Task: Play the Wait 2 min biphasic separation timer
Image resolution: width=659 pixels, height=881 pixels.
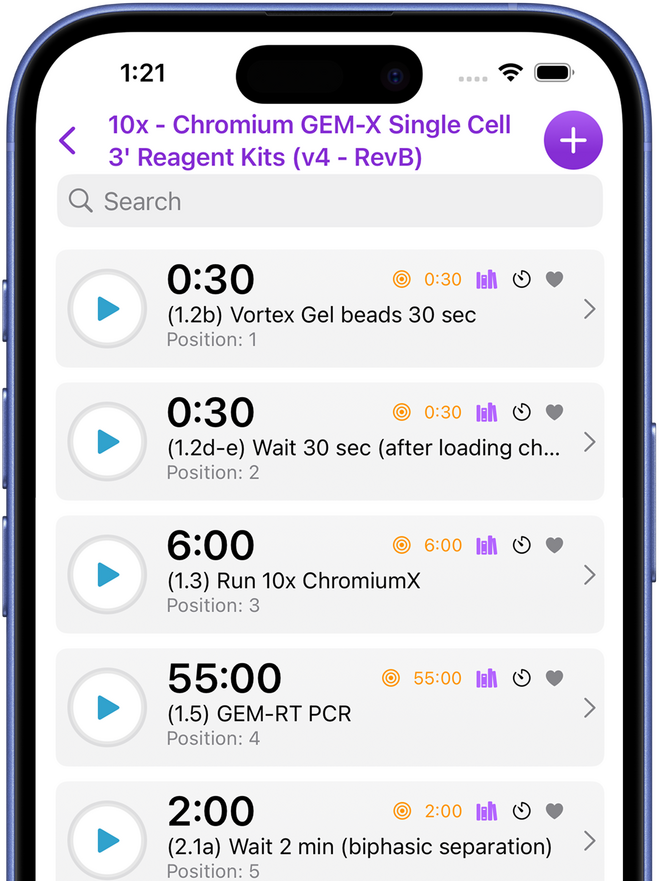Action: tap(107, 840)
